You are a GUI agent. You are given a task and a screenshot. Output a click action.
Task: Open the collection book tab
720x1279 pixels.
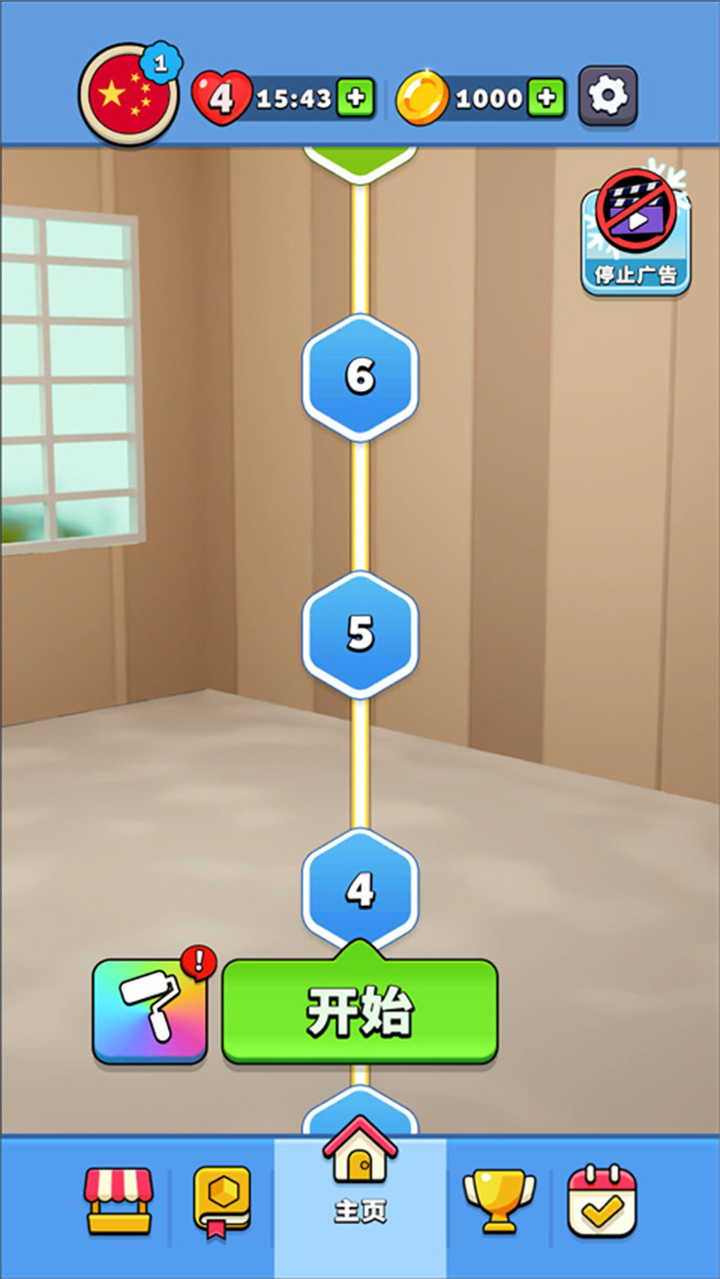(222, 1201)
